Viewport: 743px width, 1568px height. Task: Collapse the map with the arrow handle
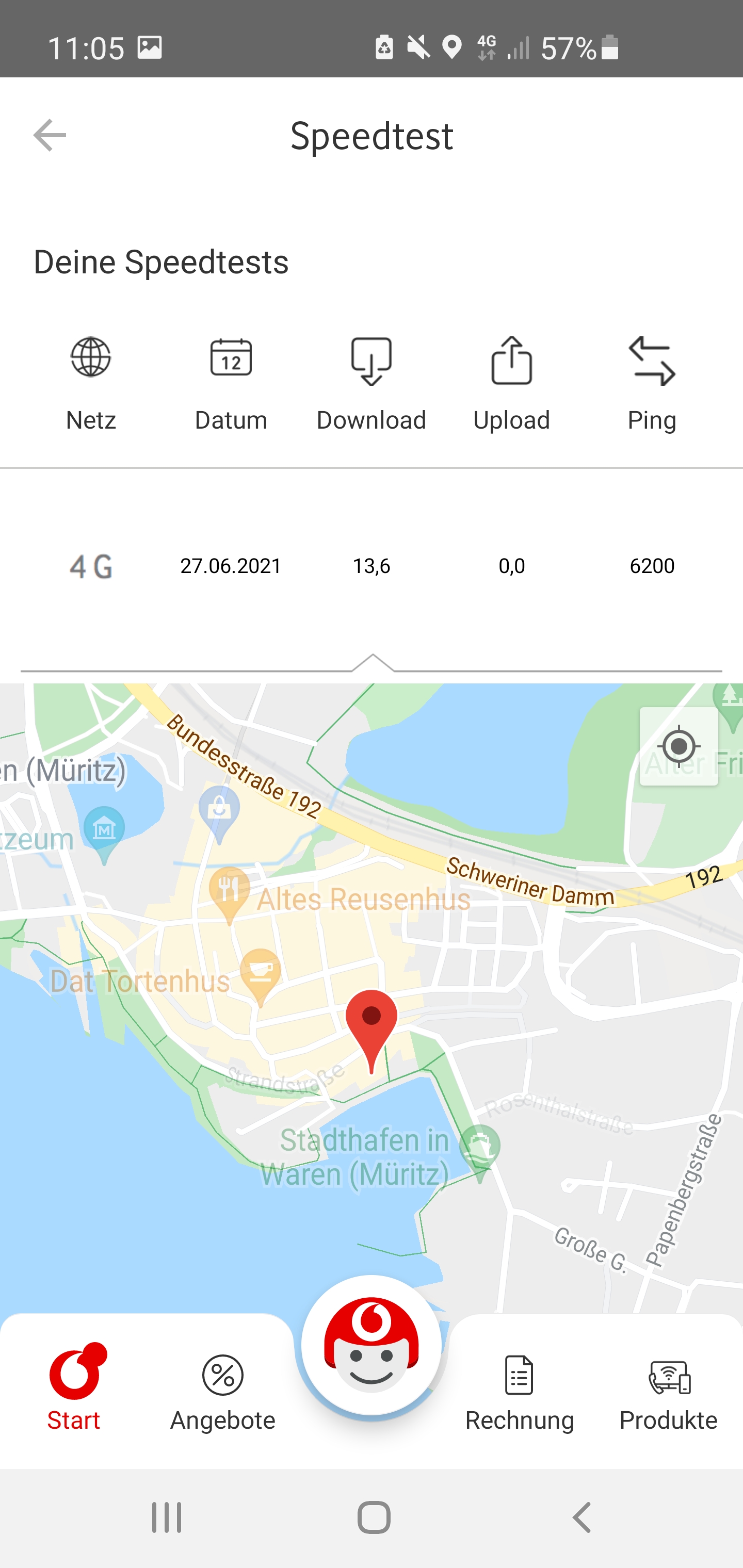(372, 663)
